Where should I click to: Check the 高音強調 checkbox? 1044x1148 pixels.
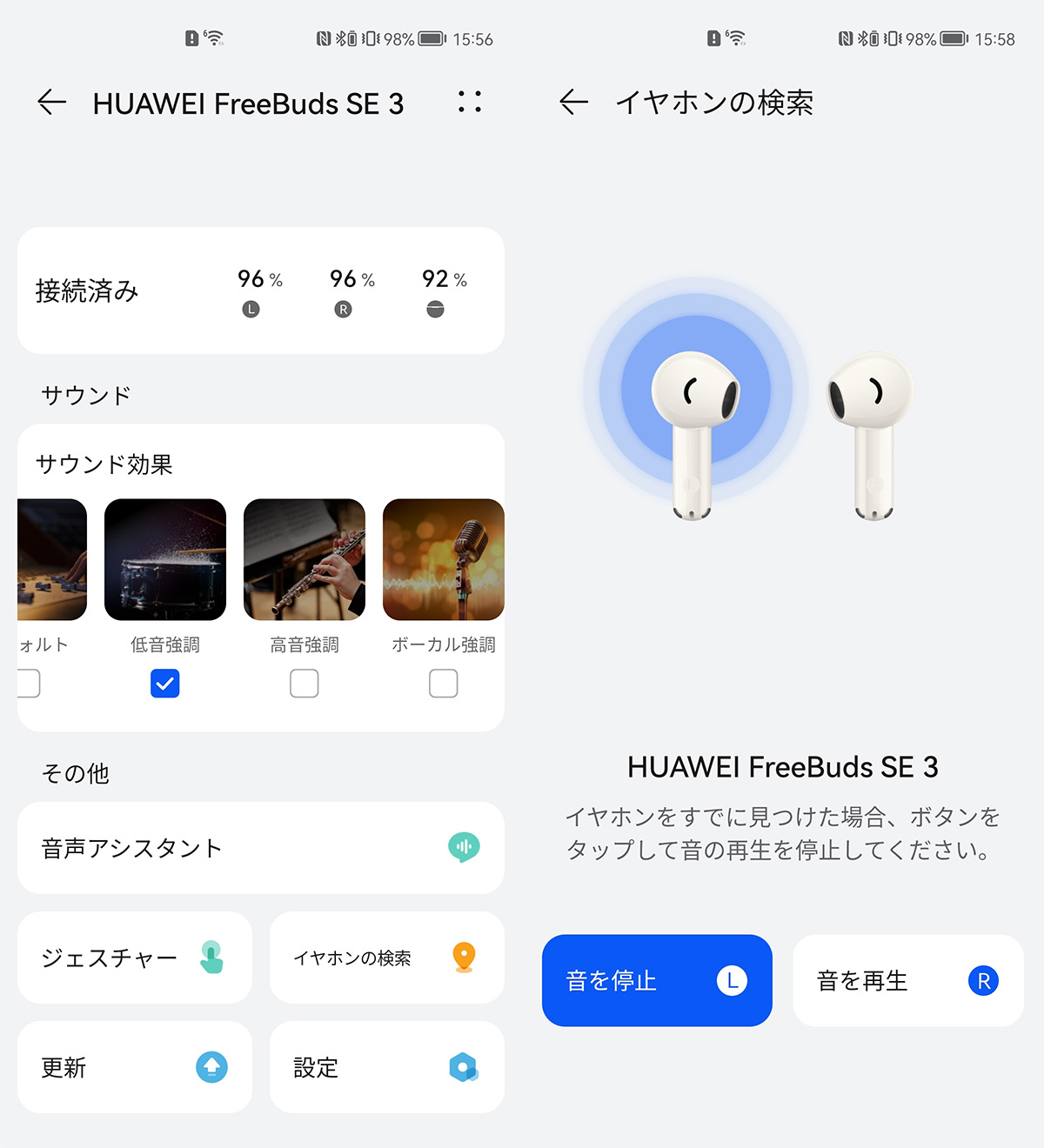click(x=304, y=684)
